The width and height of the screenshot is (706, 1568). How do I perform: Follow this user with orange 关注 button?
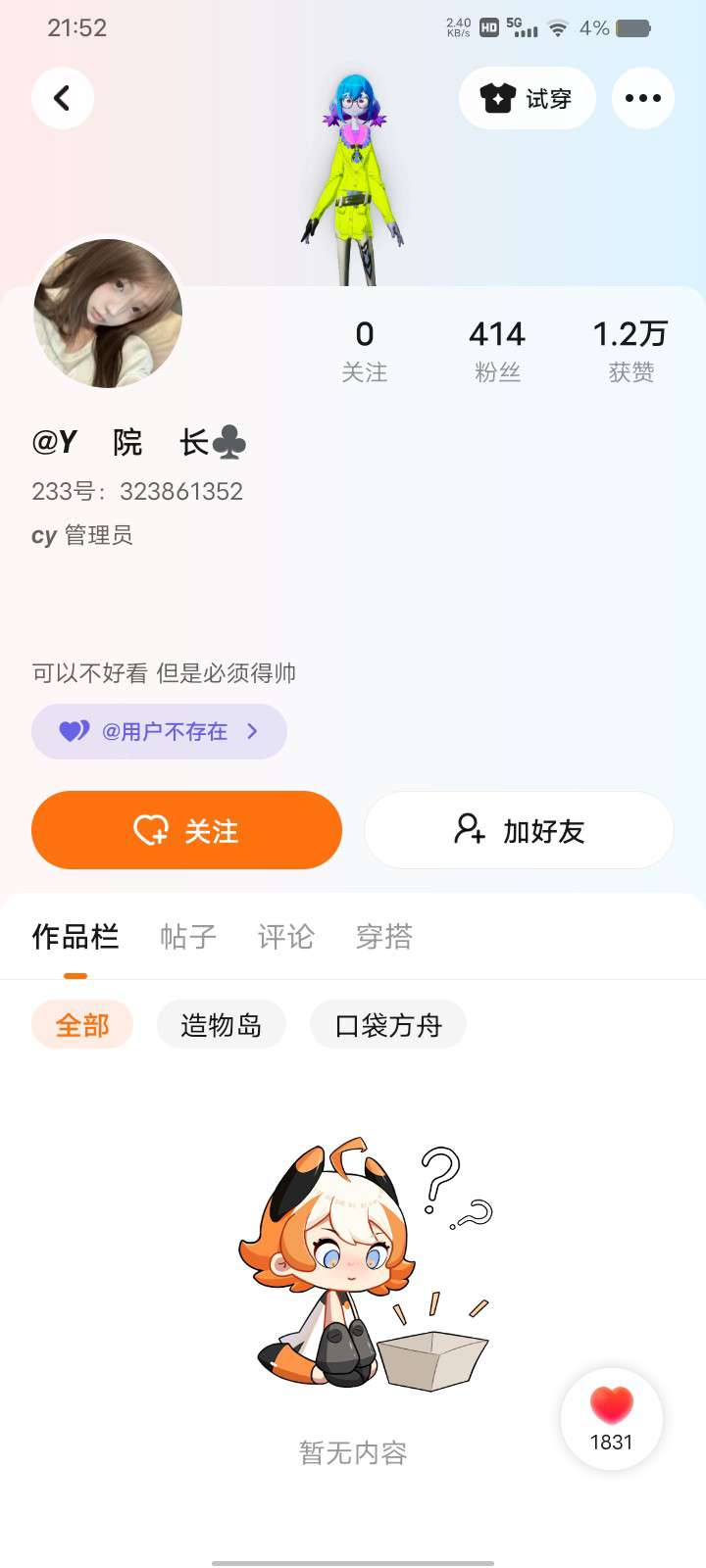tap(186, 830)
